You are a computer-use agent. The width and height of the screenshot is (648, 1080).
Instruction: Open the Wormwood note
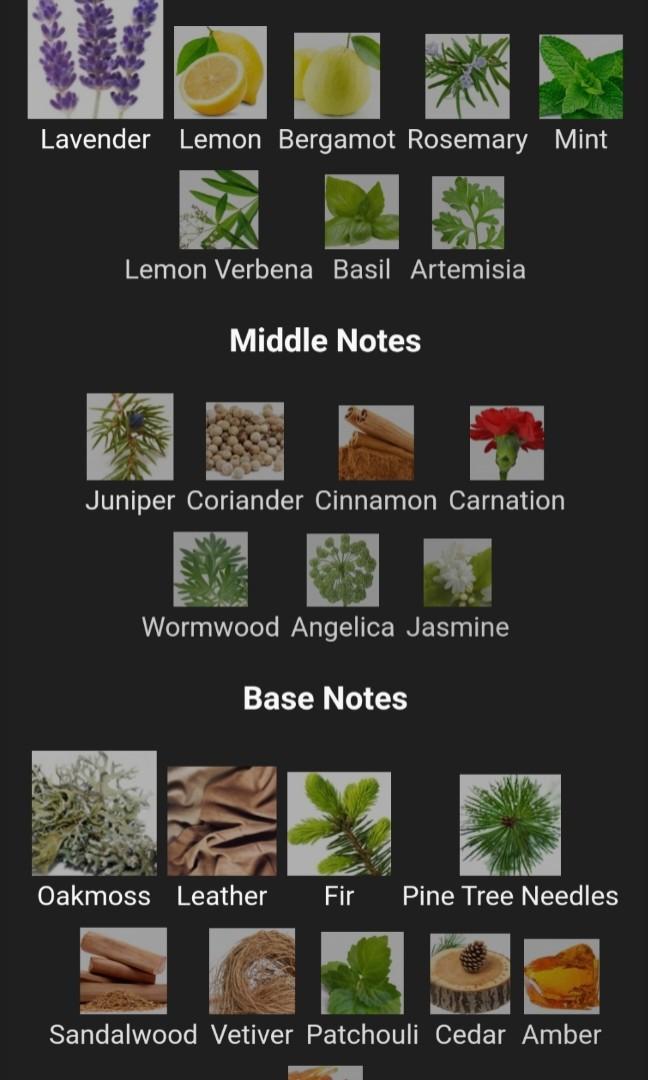click(x=211, y=570)
